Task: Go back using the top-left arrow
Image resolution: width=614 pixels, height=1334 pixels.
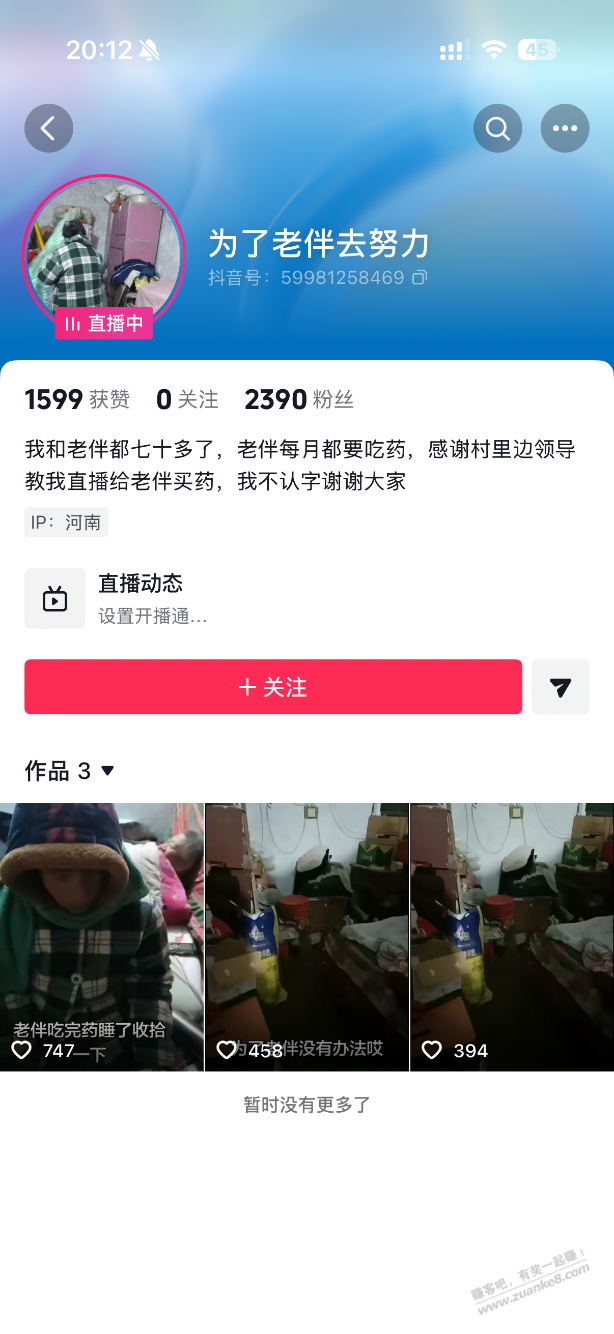Action: coord(49,128)
